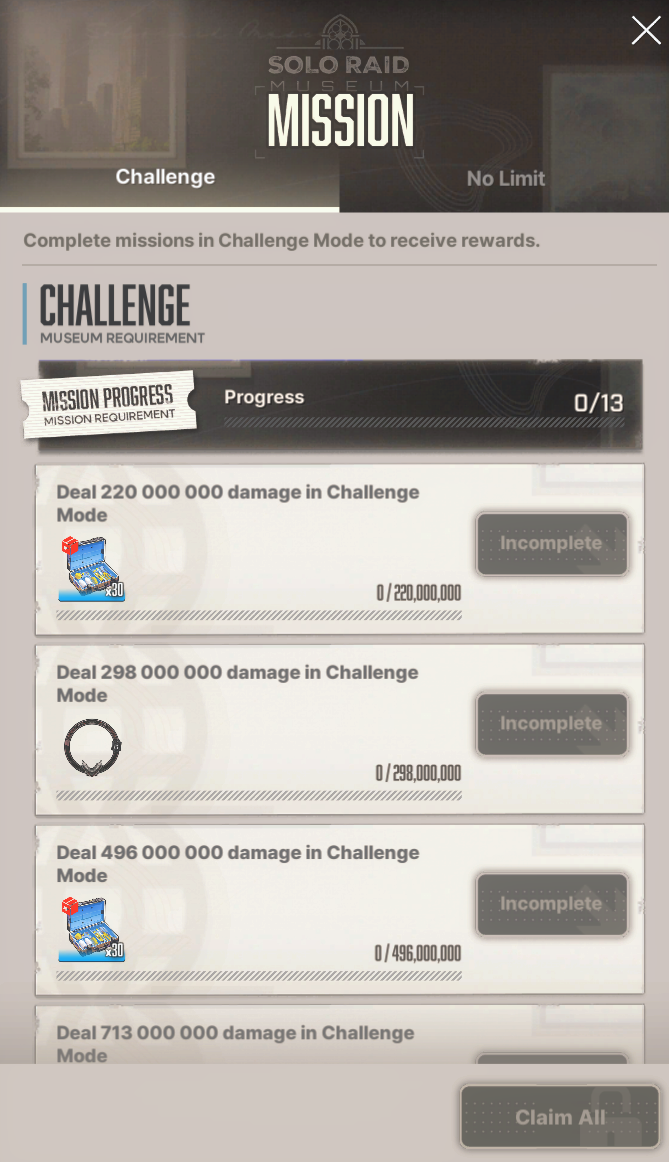This screenshot has width=669, height=1162.
Task: Claim all mission rewards
Action: pyautogui.click(x=560, y=1117)
